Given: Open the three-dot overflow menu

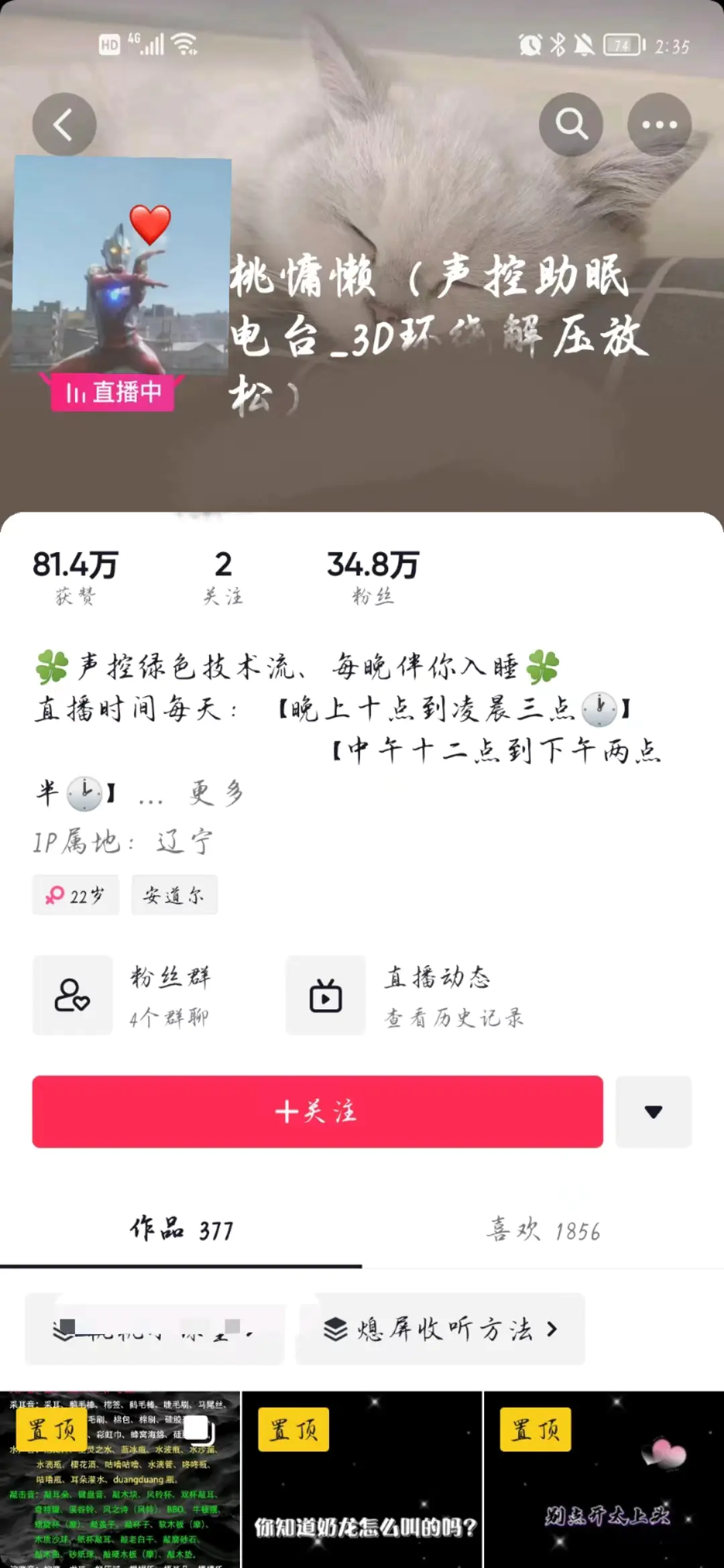Looking at the screenshot, I should click(659, 125).
